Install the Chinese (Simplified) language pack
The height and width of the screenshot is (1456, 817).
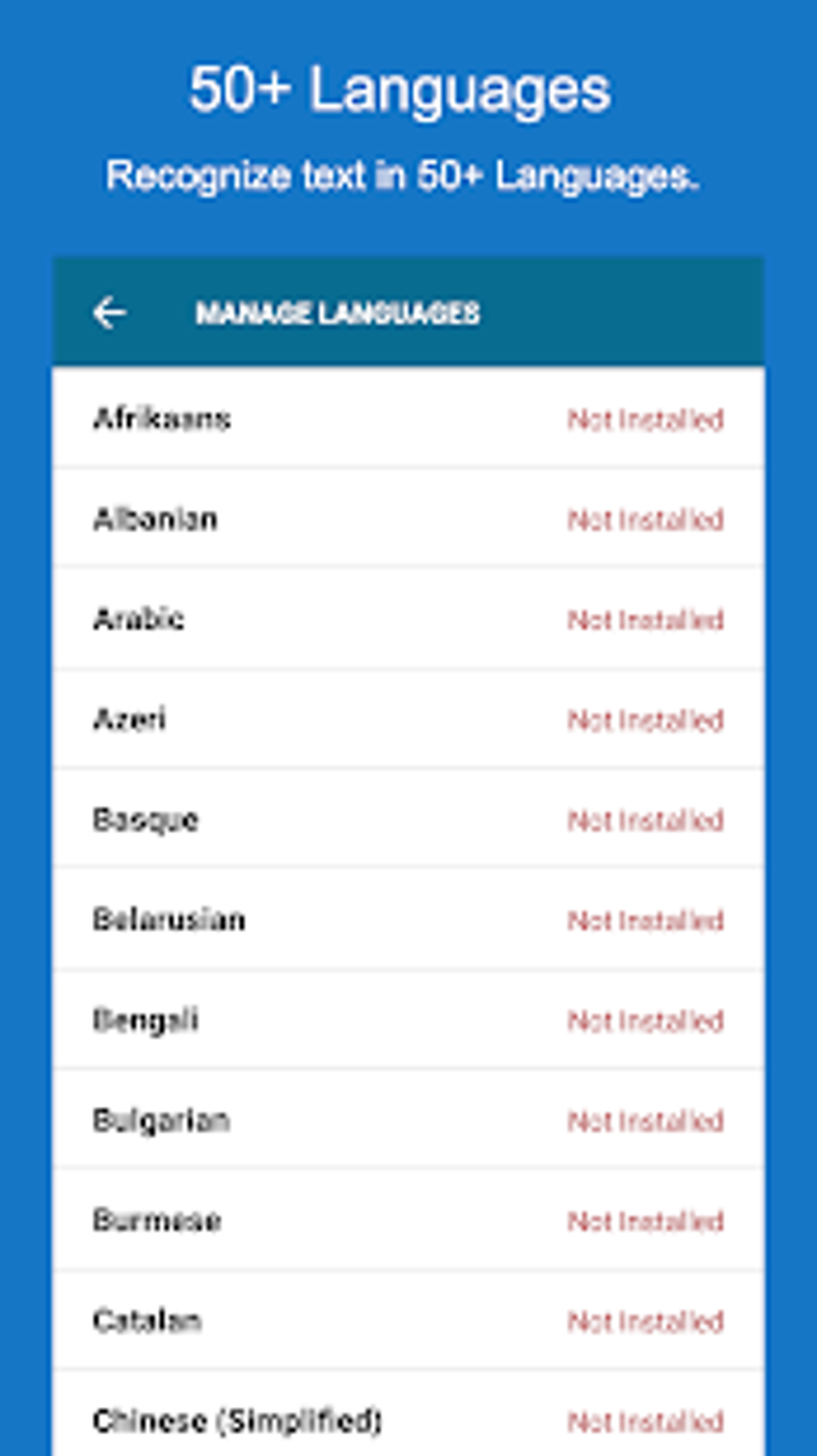coord(646,1421)
